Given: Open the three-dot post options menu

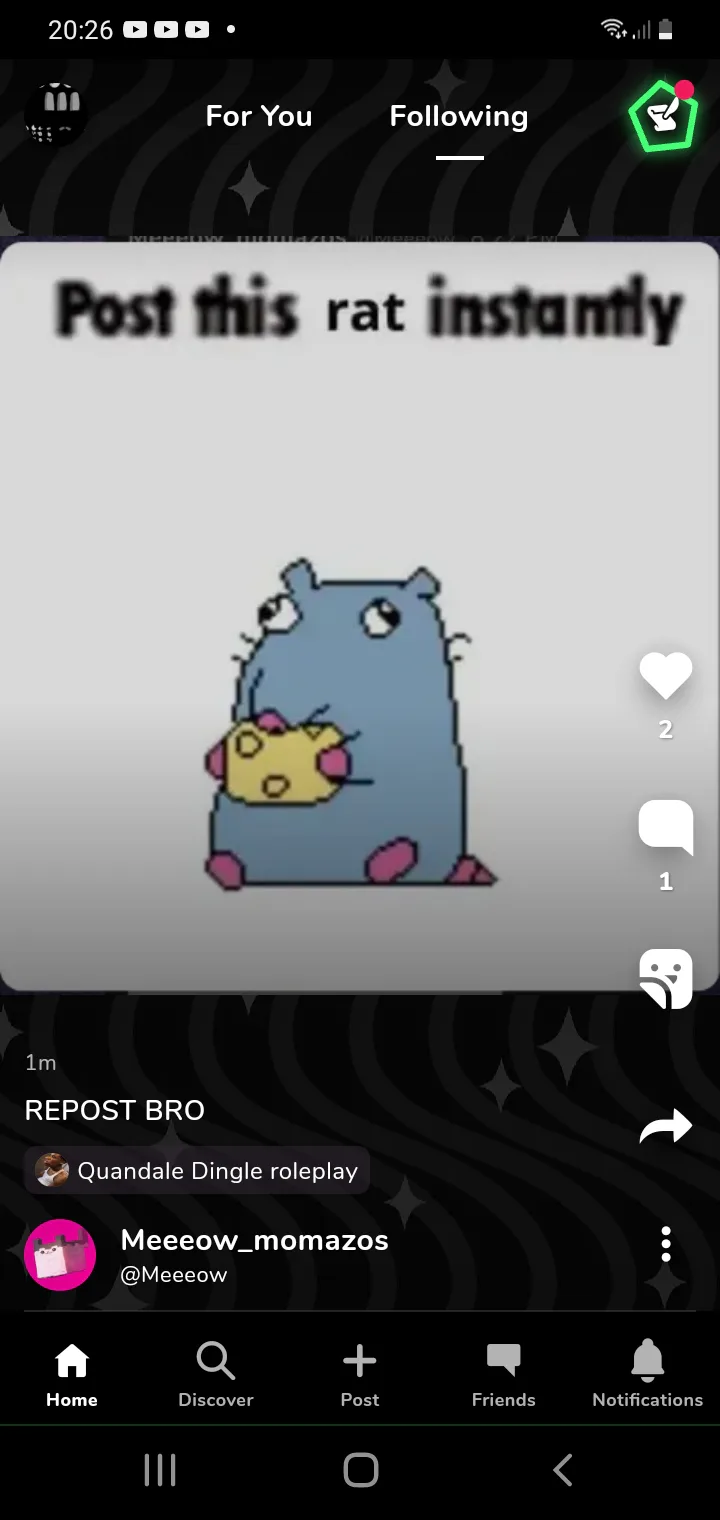Looking at the screenshot, I should point(666,1244).
